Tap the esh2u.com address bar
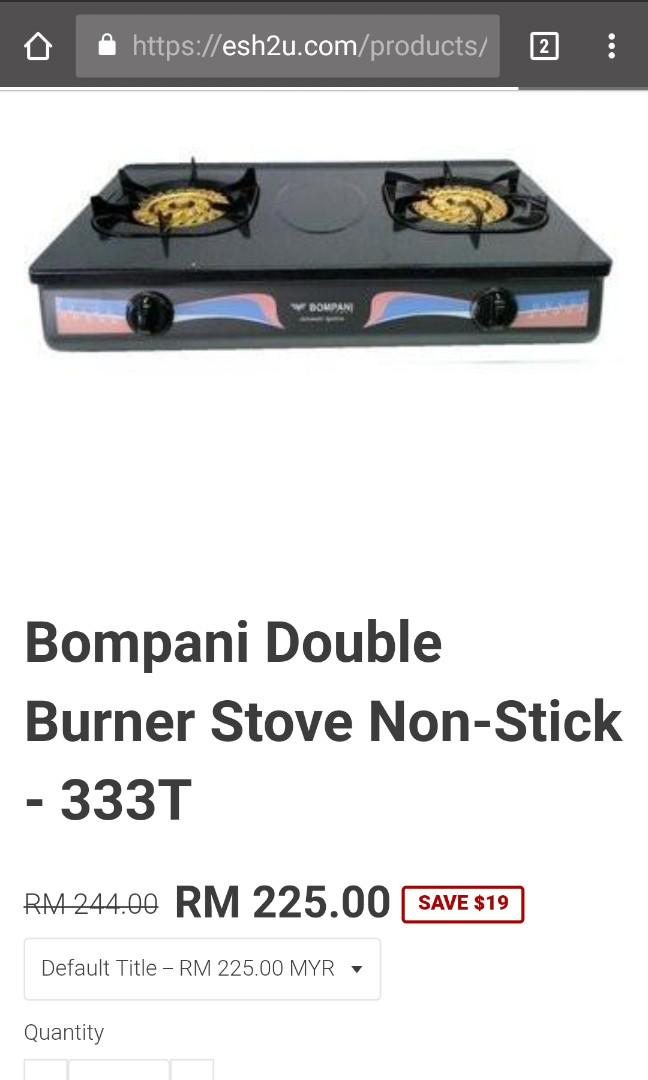This screenshot has height=1080, width=648. point(288,46)
